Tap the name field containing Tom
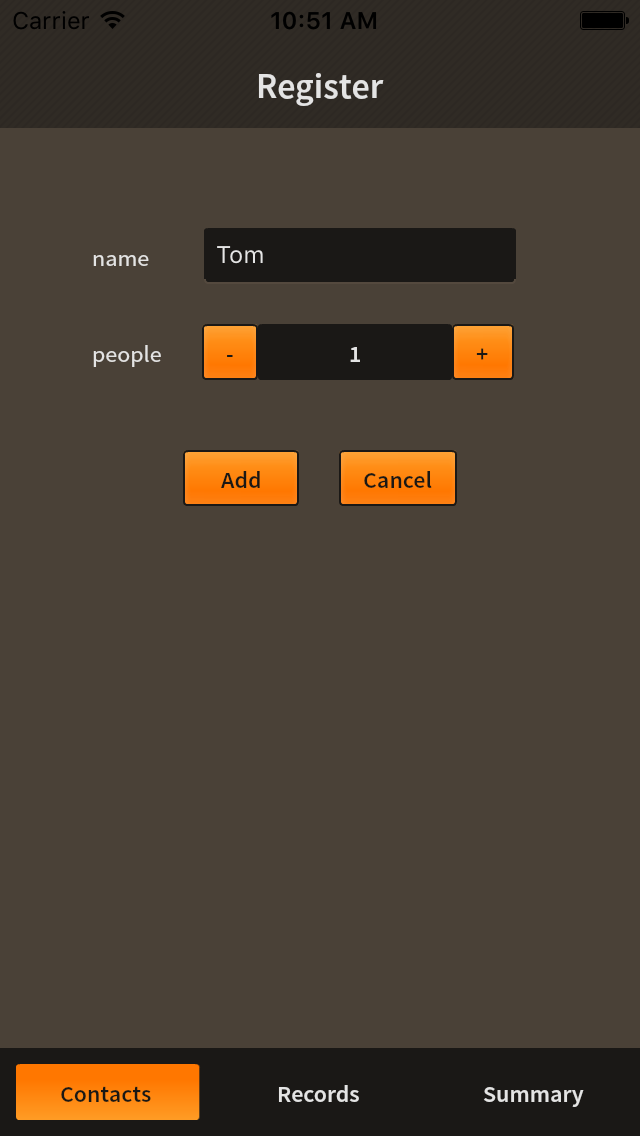This screenshot has width=640, height=1136. coord(360,255)
